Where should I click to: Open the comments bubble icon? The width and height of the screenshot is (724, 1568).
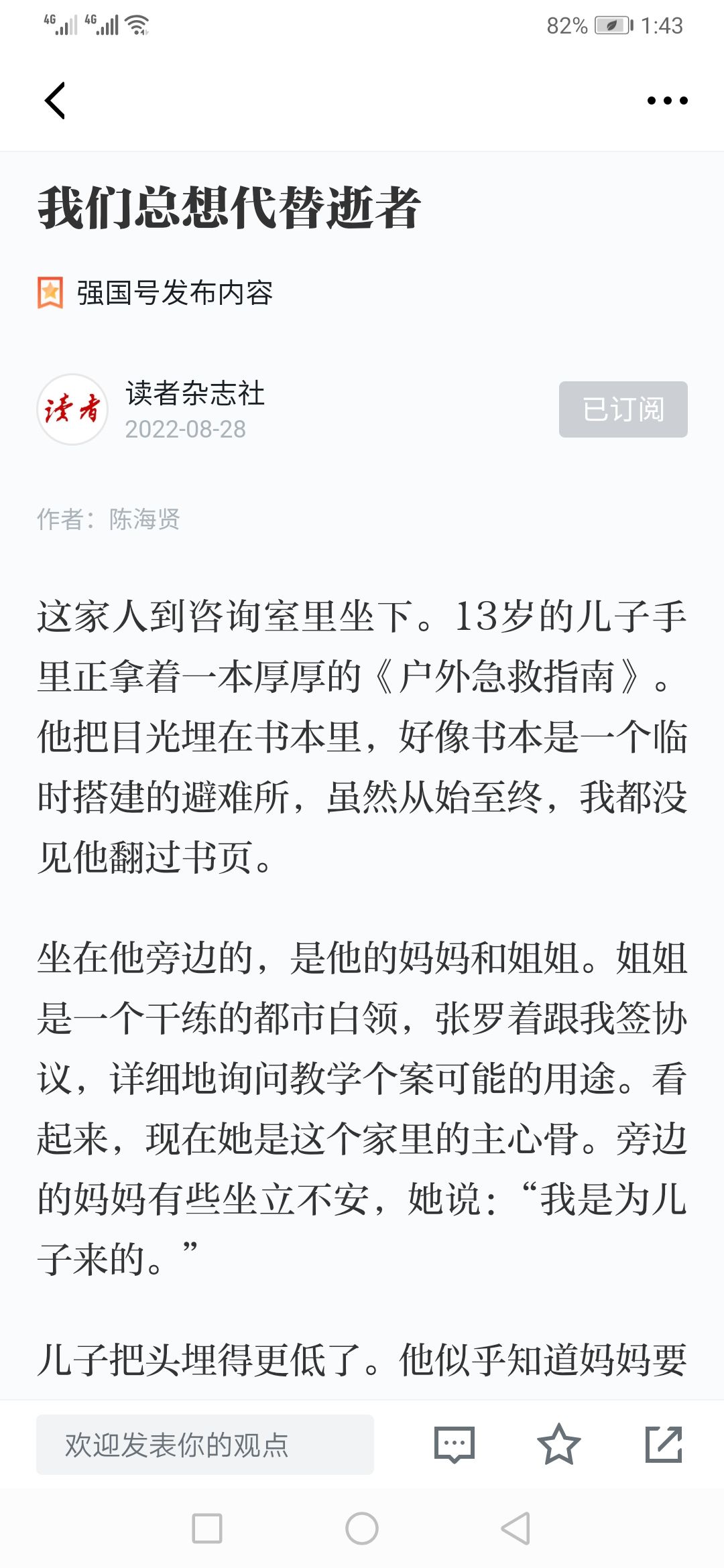coord(455,1445)
